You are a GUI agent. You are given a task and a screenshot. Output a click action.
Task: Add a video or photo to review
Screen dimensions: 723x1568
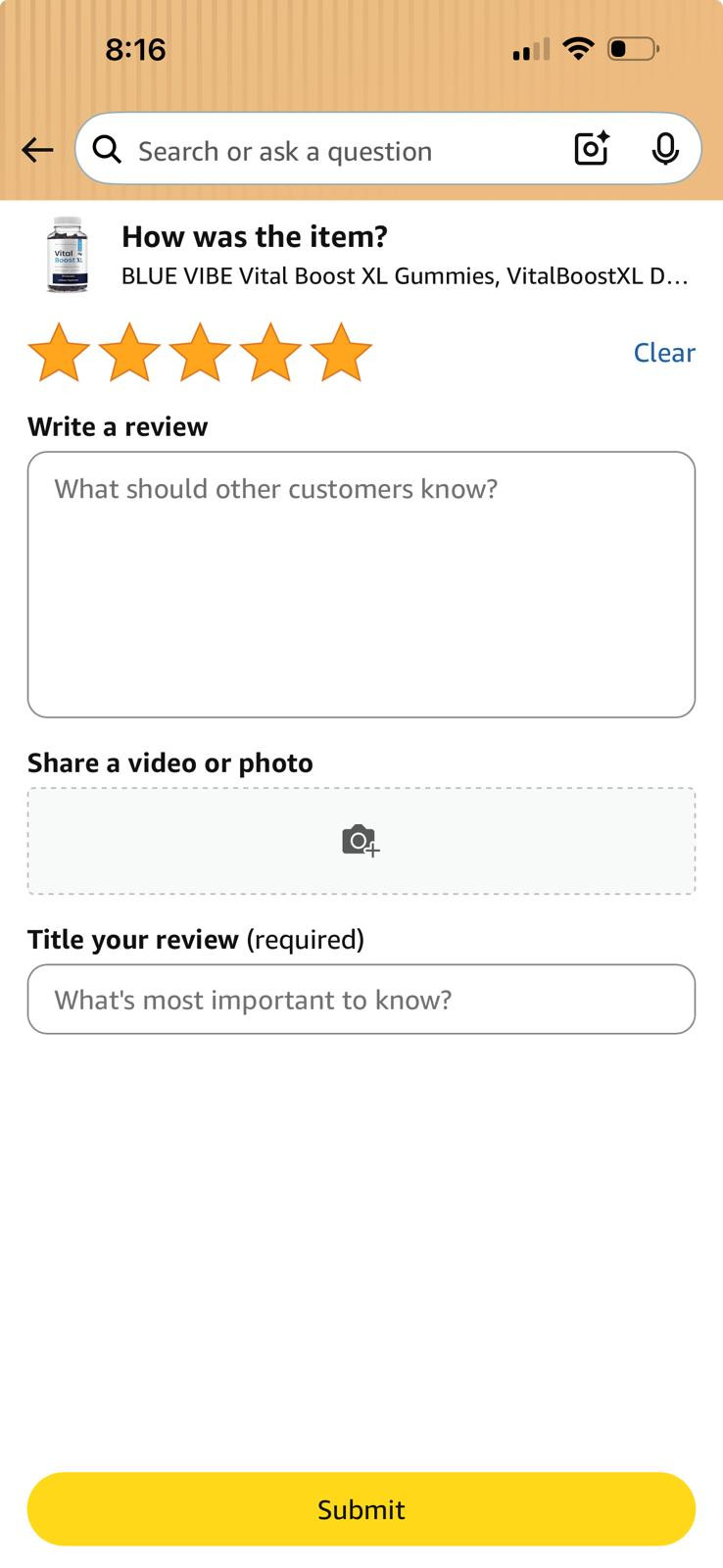click(361, 841)
